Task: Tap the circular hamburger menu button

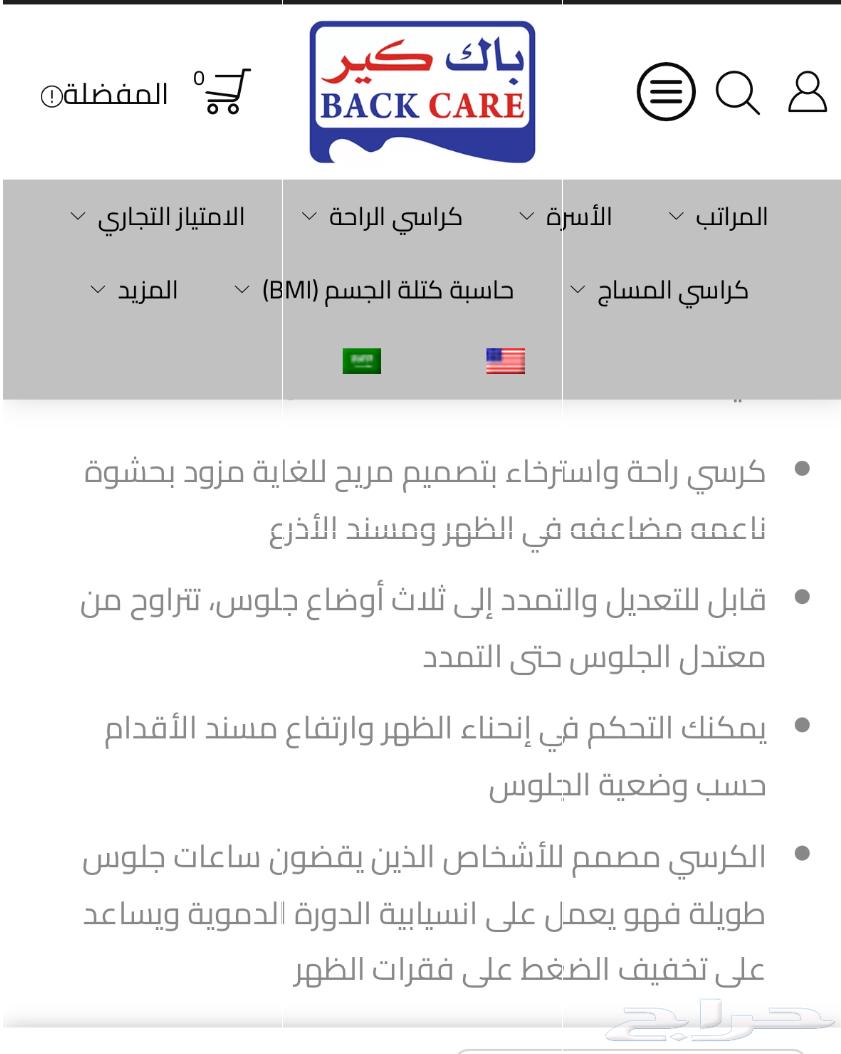Action: coord(666,94)
